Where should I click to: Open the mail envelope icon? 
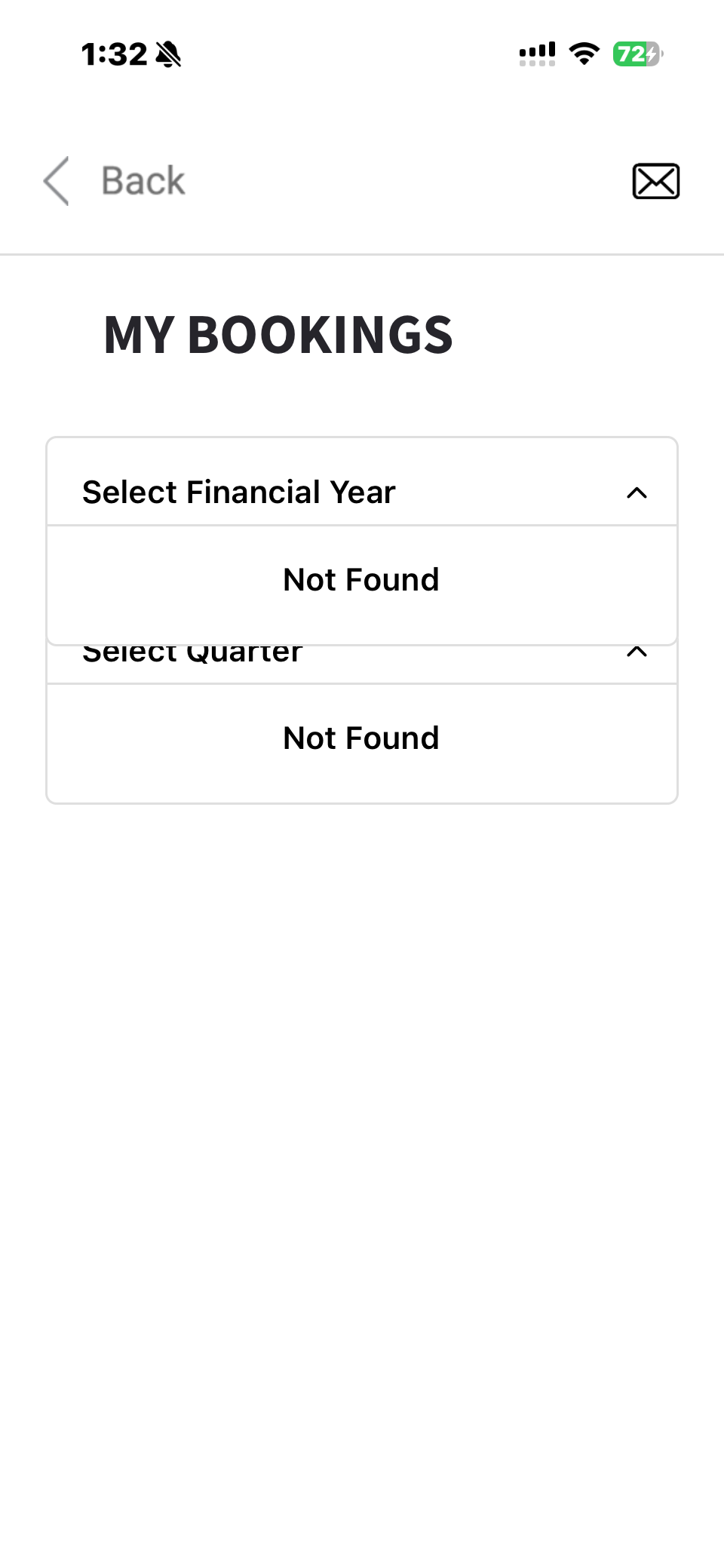click(655, 181)
